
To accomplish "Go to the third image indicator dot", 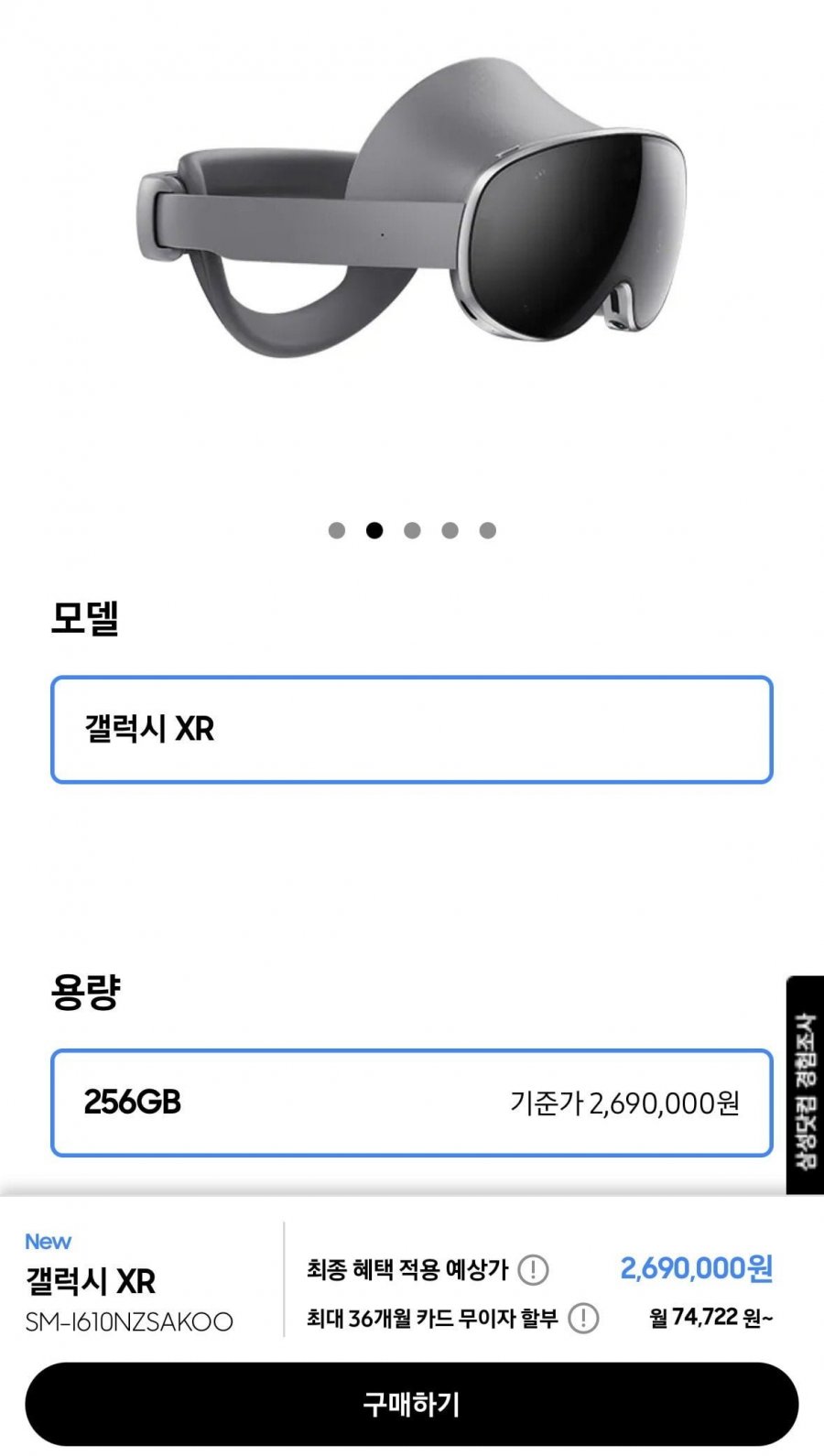I will [x=412, y=530].
